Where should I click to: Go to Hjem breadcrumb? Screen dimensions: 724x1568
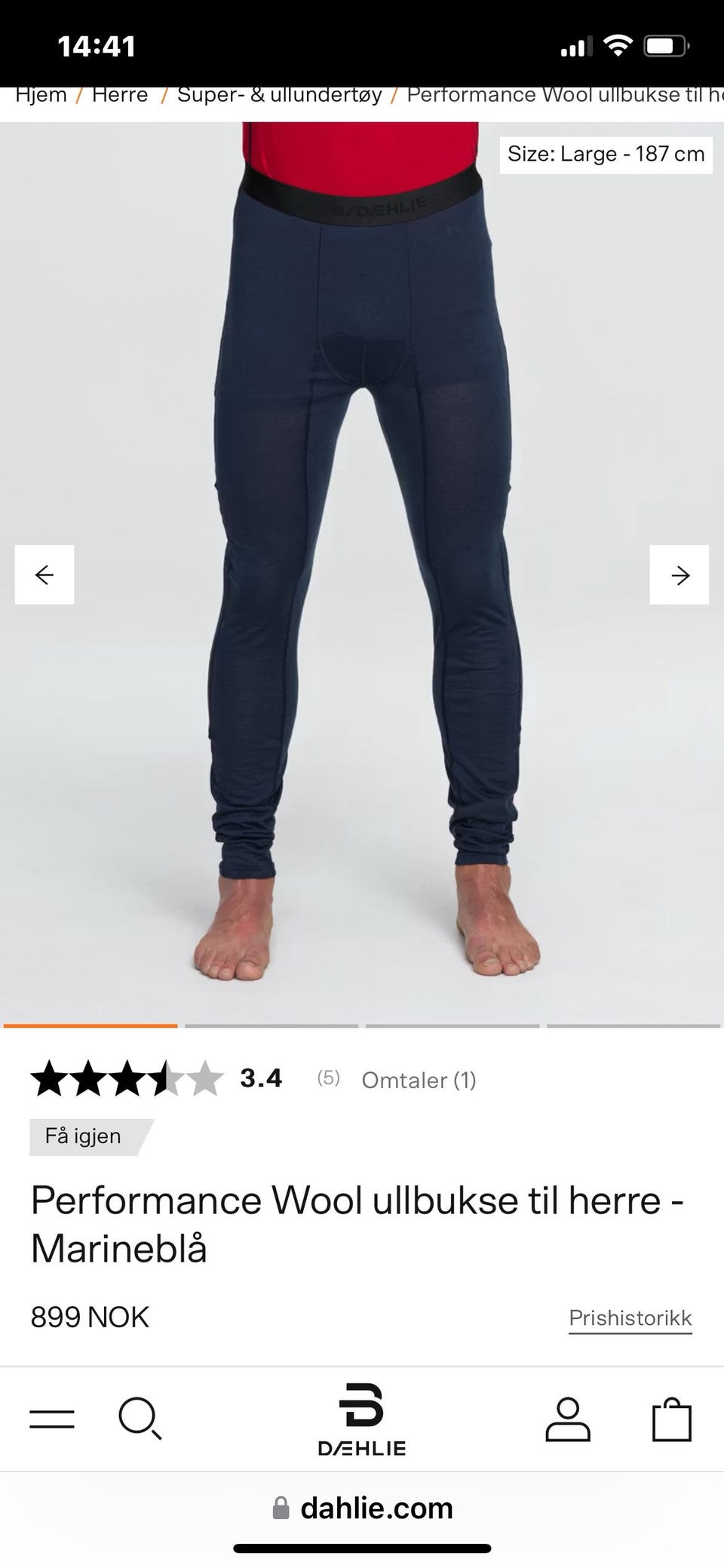click(x=41, y=95)
